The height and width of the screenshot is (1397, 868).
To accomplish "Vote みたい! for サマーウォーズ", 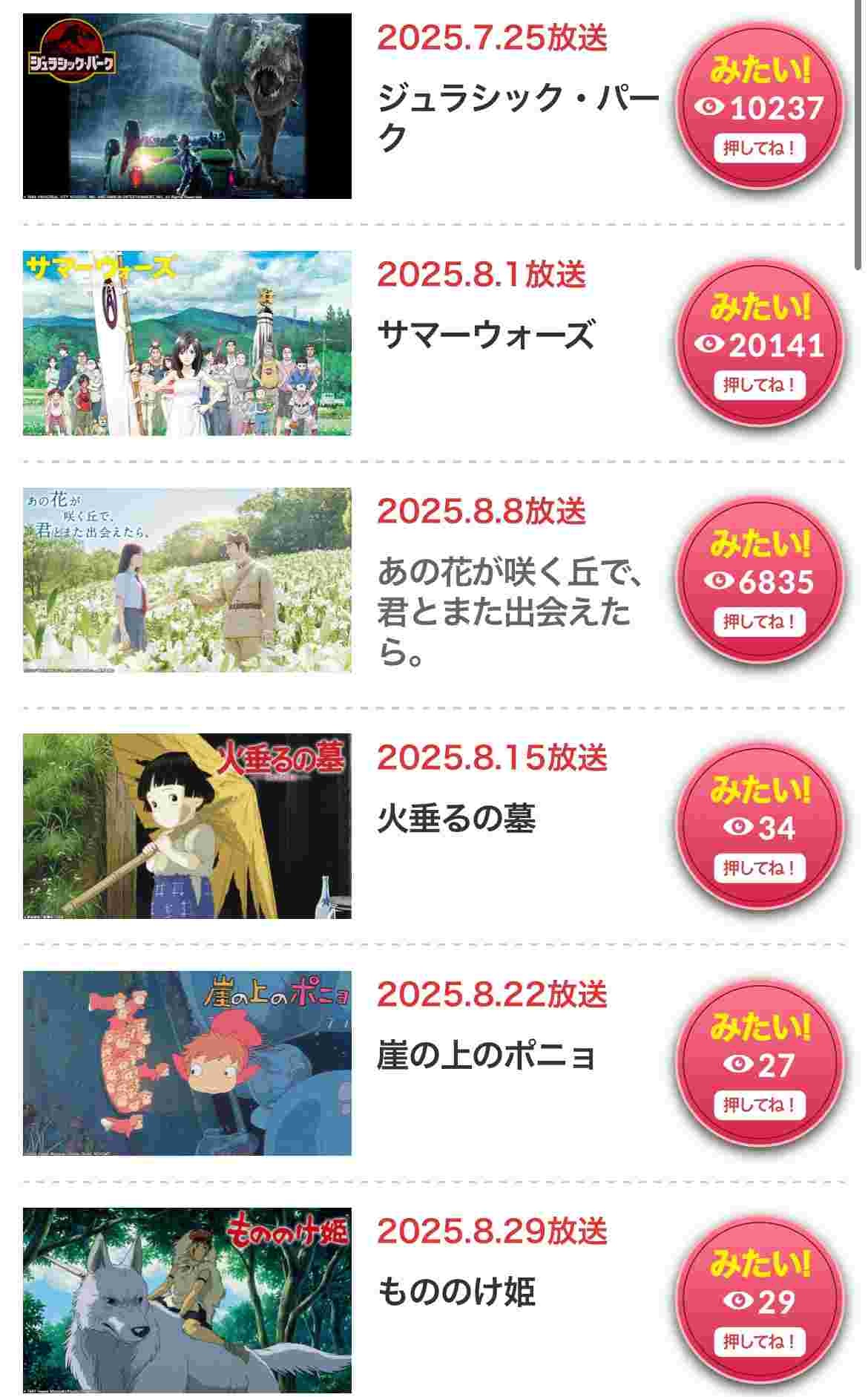I will point(760,345).
